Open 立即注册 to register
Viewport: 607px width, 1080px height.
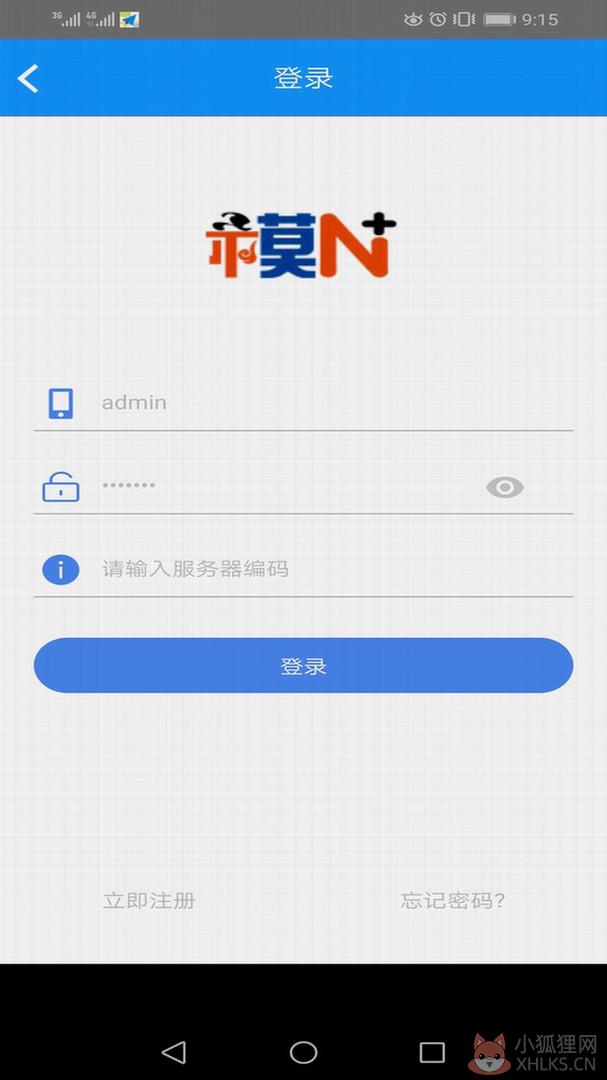click(149, 900)
